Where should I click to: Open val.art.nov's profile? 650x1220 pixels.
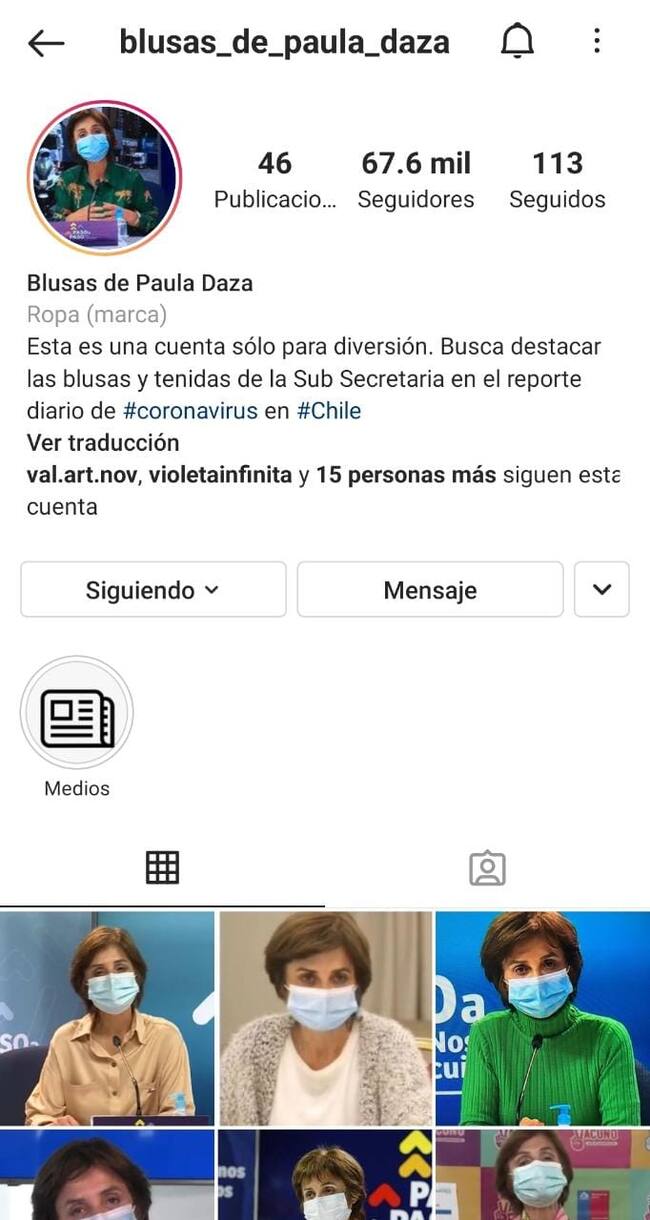(x=81, y=475)
